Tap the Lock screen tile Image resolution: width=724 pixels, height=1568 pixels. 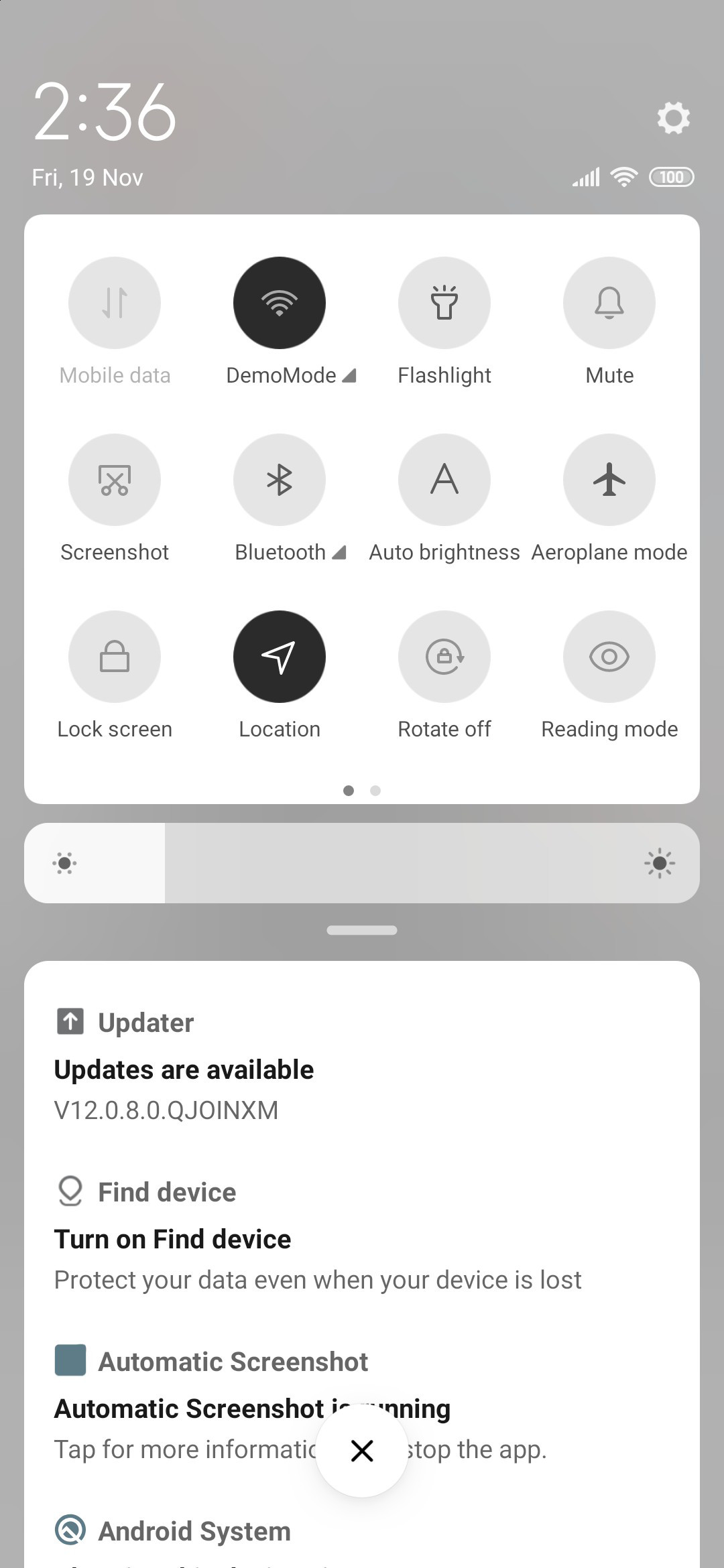pyautogui.click(x=115, y=657)
